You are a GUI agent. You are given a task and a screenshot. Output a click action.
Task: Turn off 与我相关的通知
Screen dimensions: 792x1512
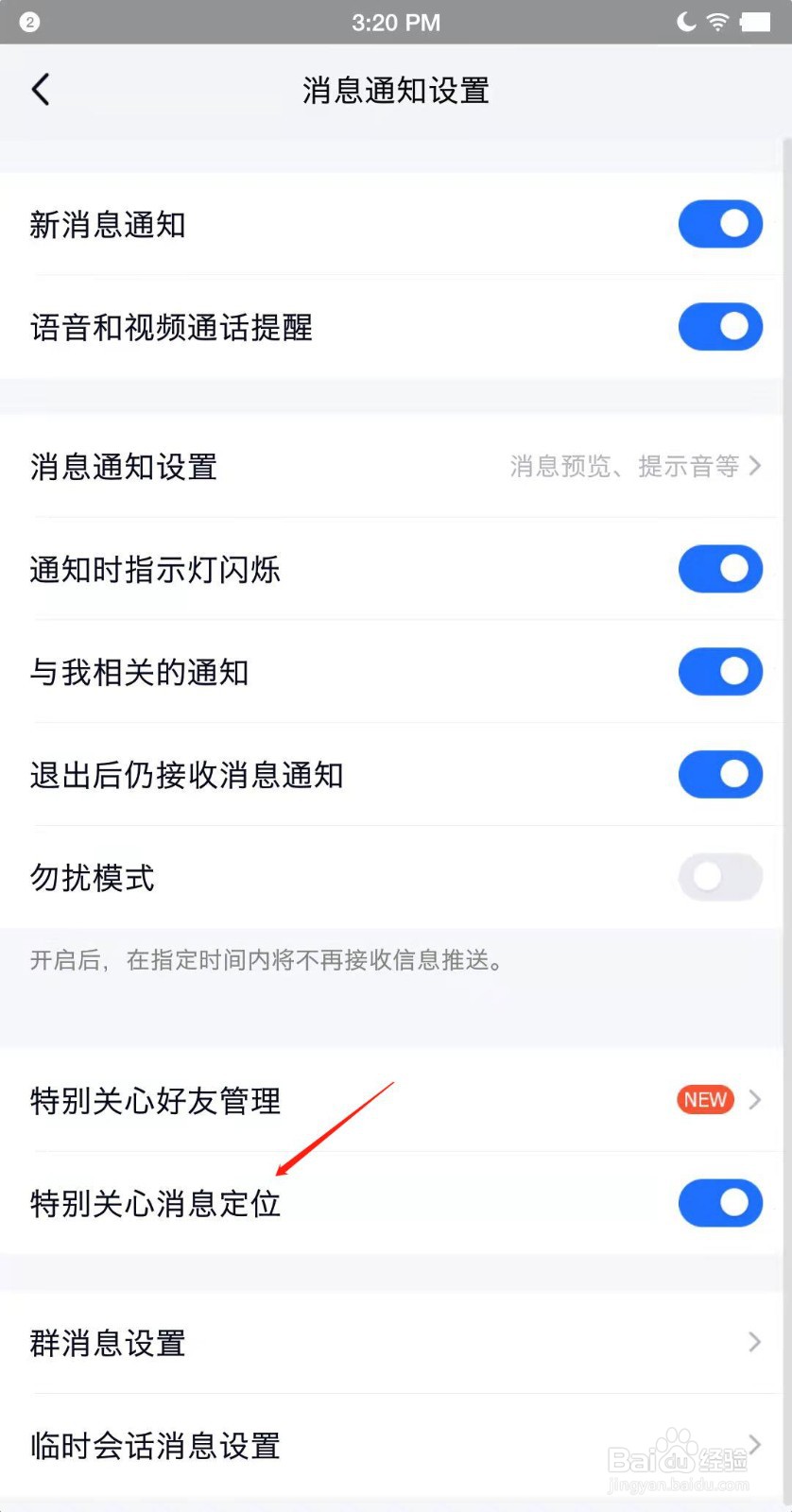point(720,672)
